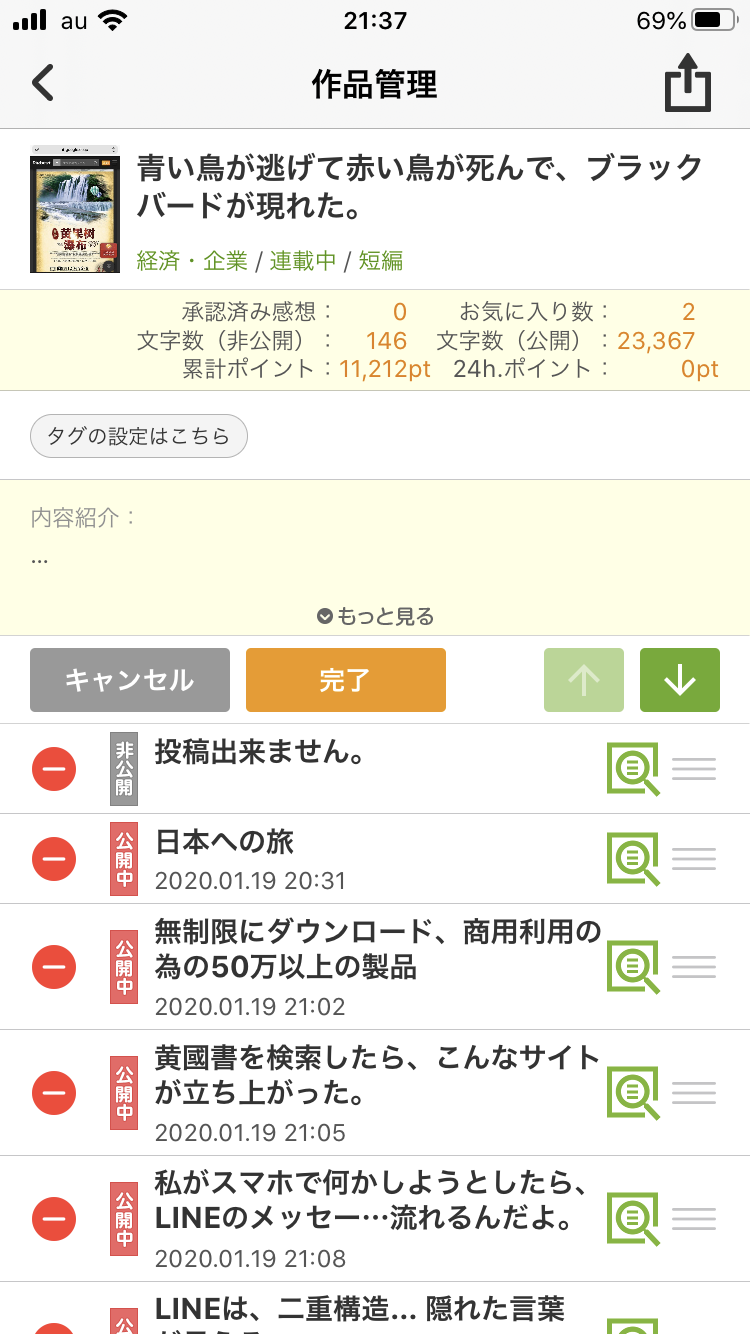Open the share icon in the header

pos(688,85)
